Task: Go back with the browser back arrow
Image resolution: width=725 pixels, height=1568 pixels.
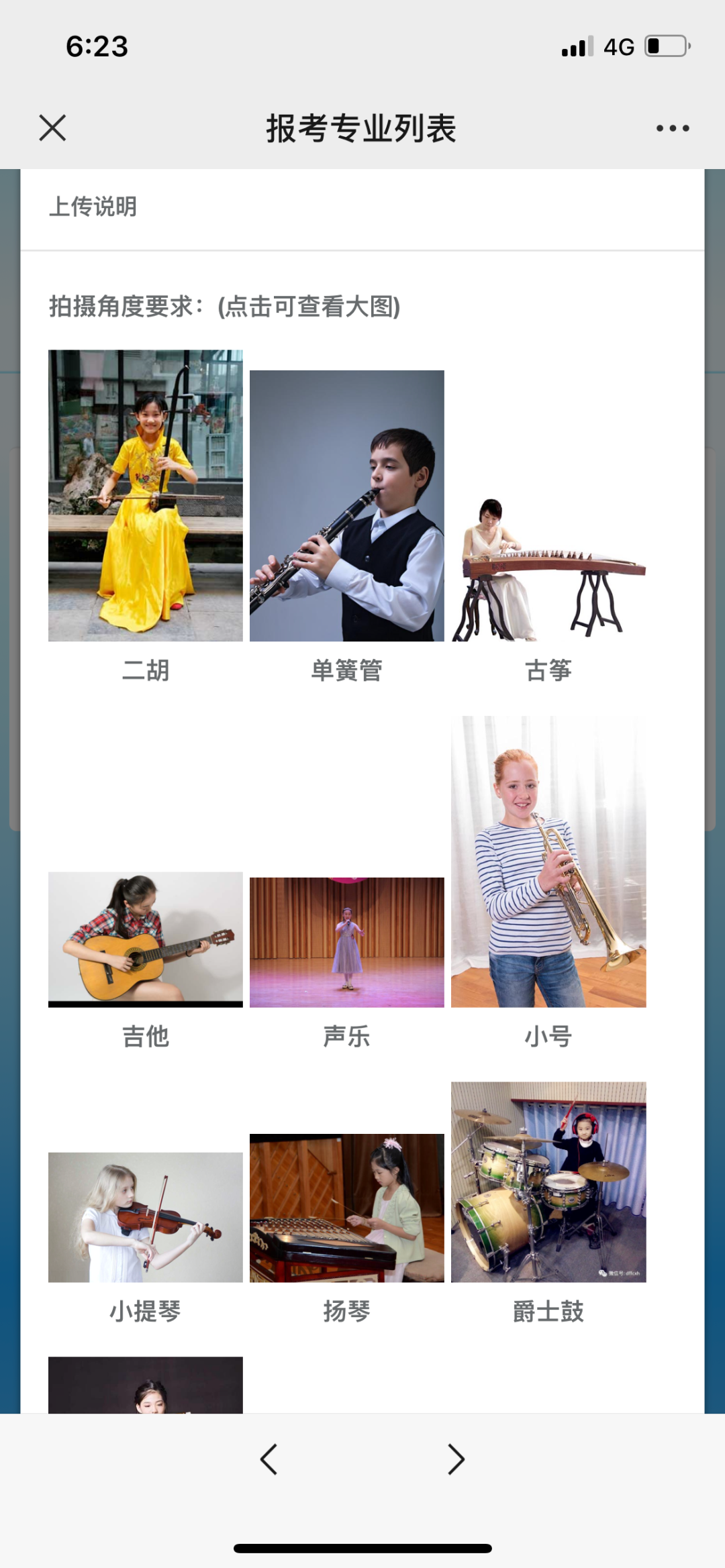Action: pos(269,1459)
